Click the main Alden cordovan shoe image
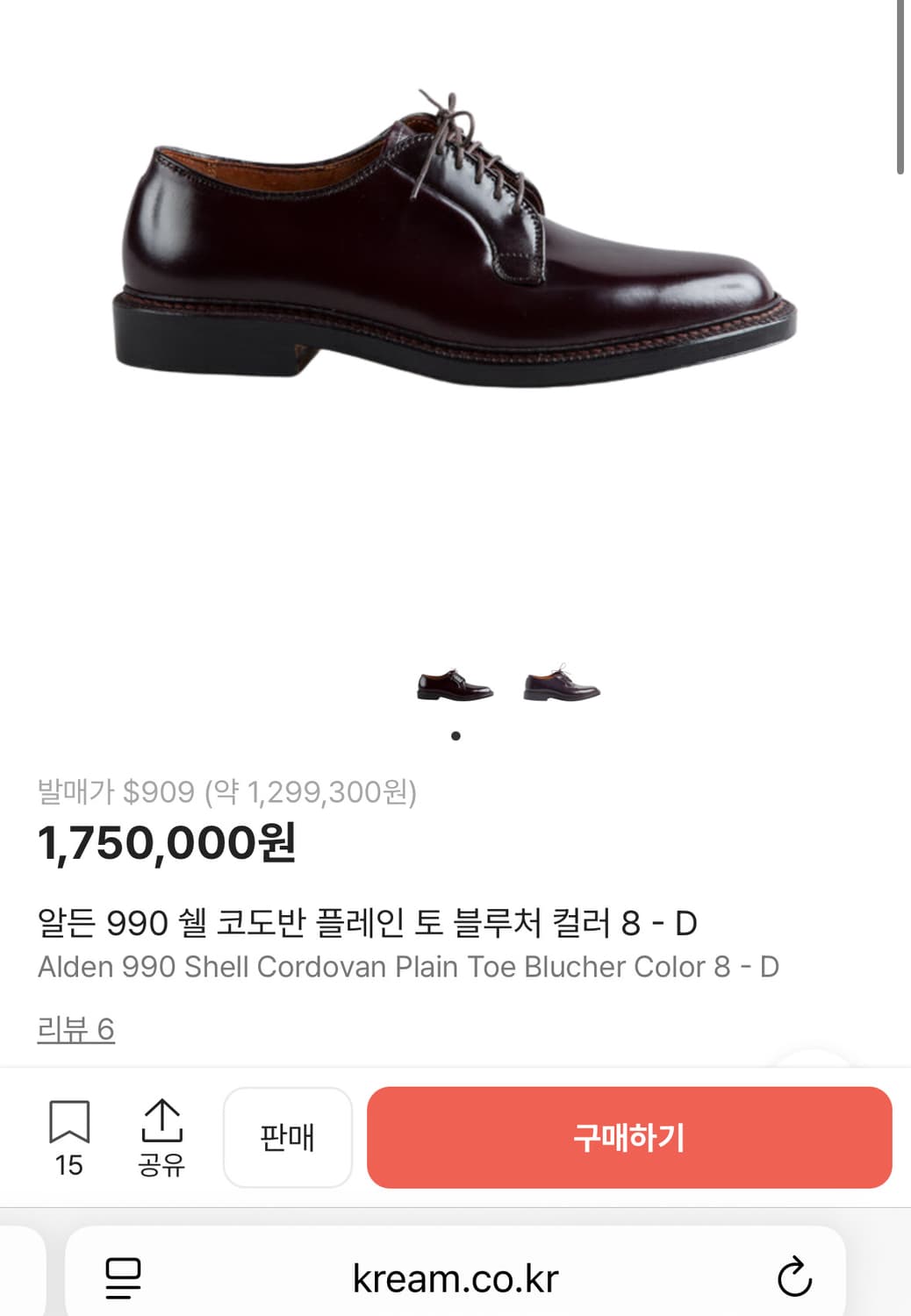The height and width of the screenshot is (1316, 911). [455, 246]
